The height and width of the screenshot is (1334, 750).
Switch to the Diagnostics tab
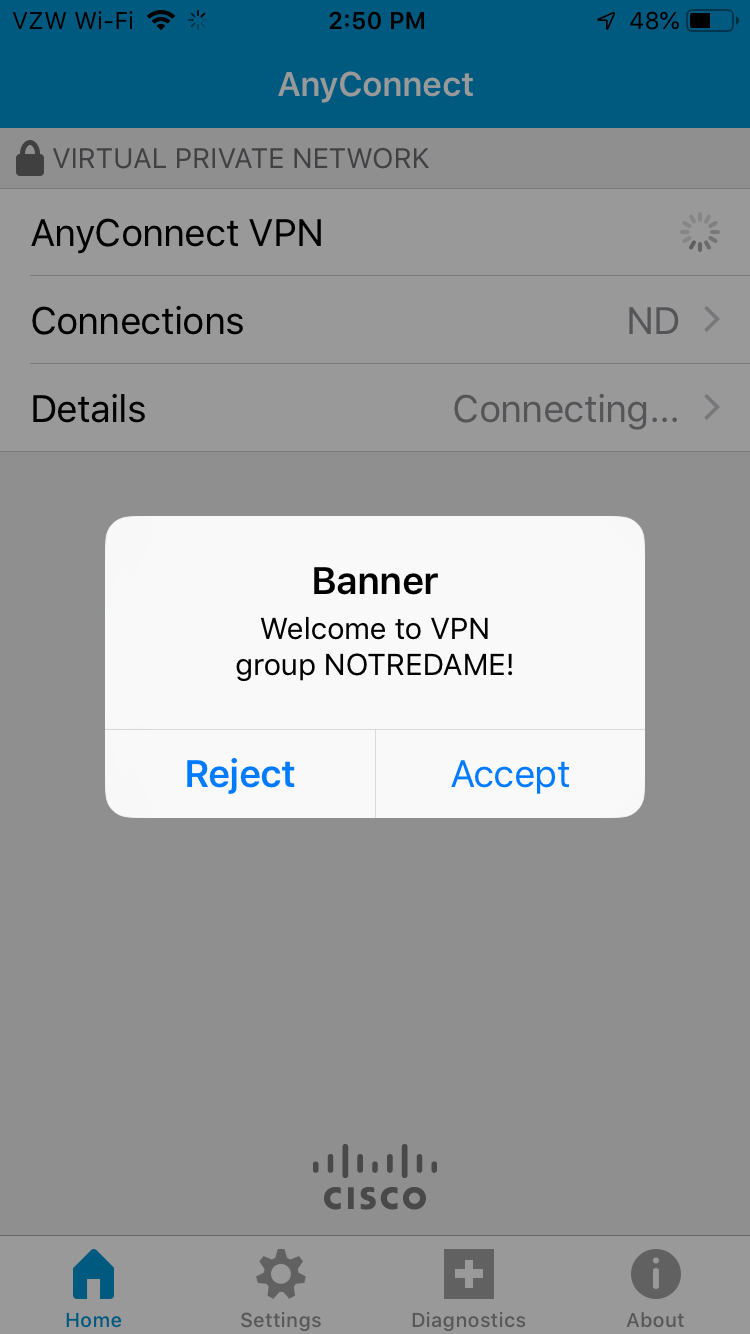468,1288
